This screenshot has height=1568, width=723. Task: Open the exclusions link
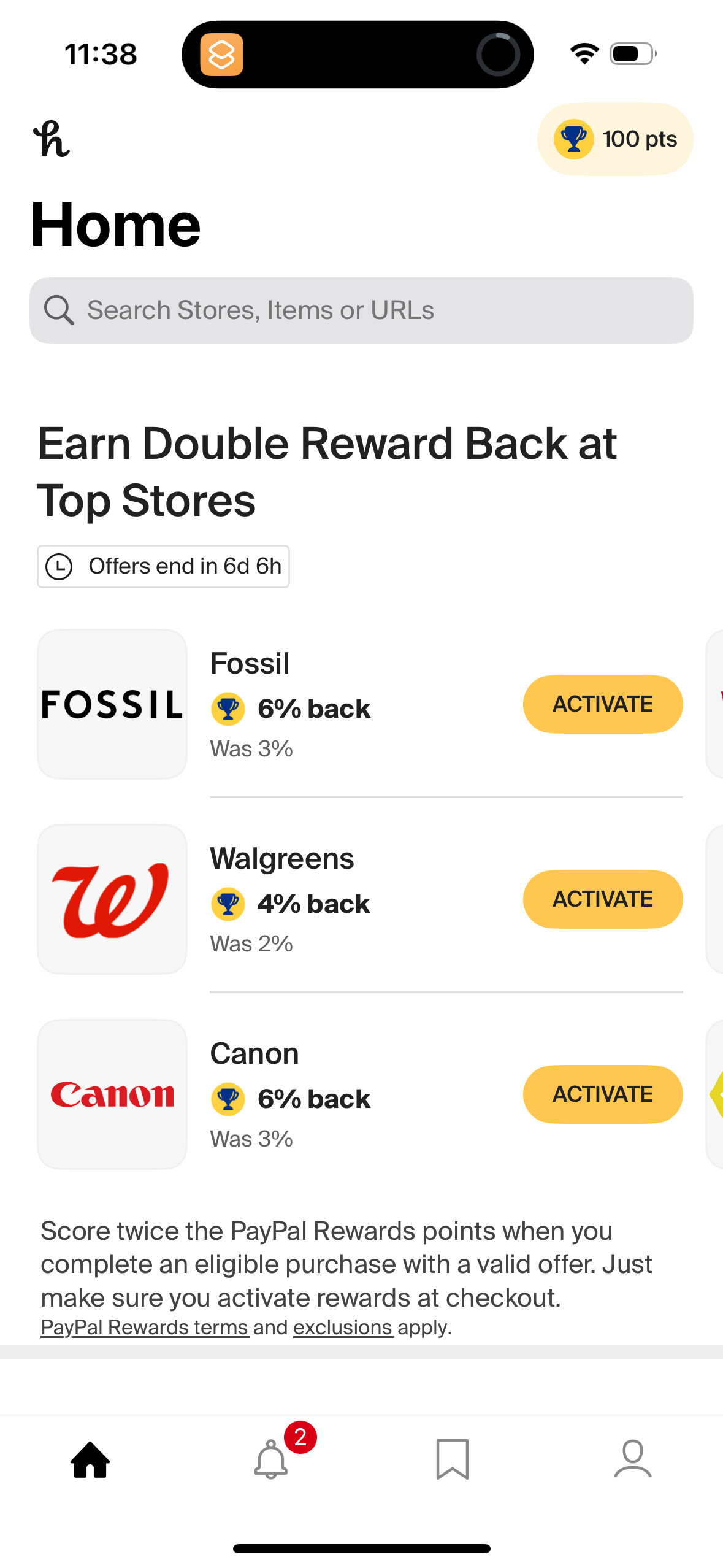[x=343, y=1328]
